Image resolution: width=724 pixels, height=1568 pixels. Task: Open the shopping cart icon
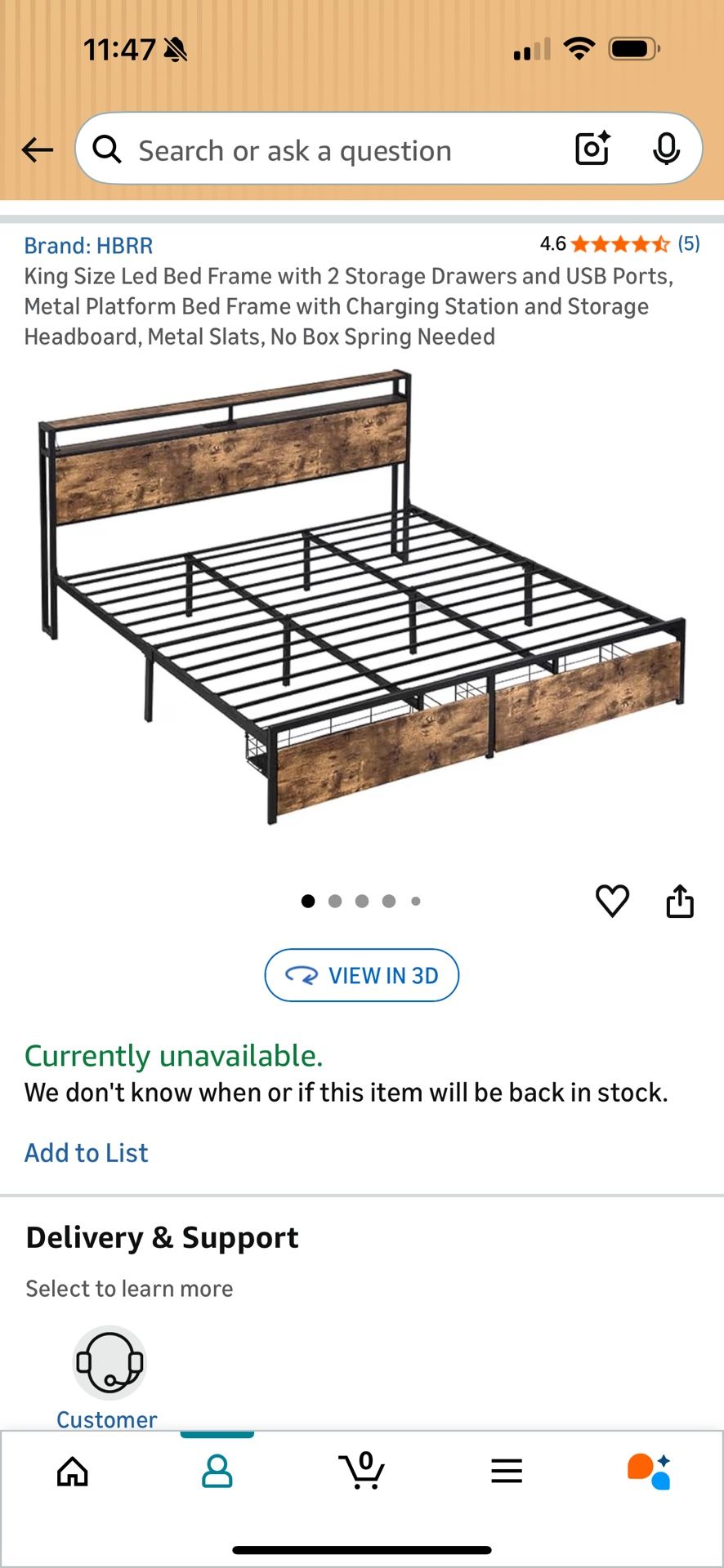pyautogui.click(x=362, y=1470)
